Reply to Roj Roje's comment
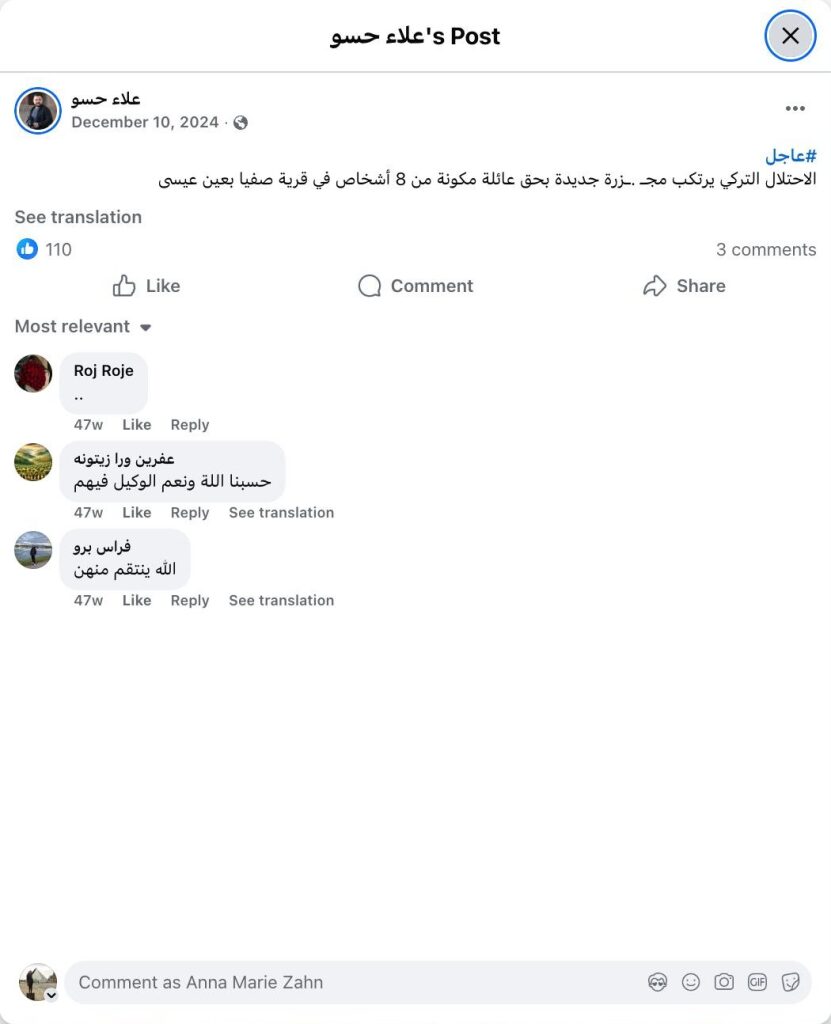Image resolution: width=831 pixels, height=1024 pixels. coord(189,425)
